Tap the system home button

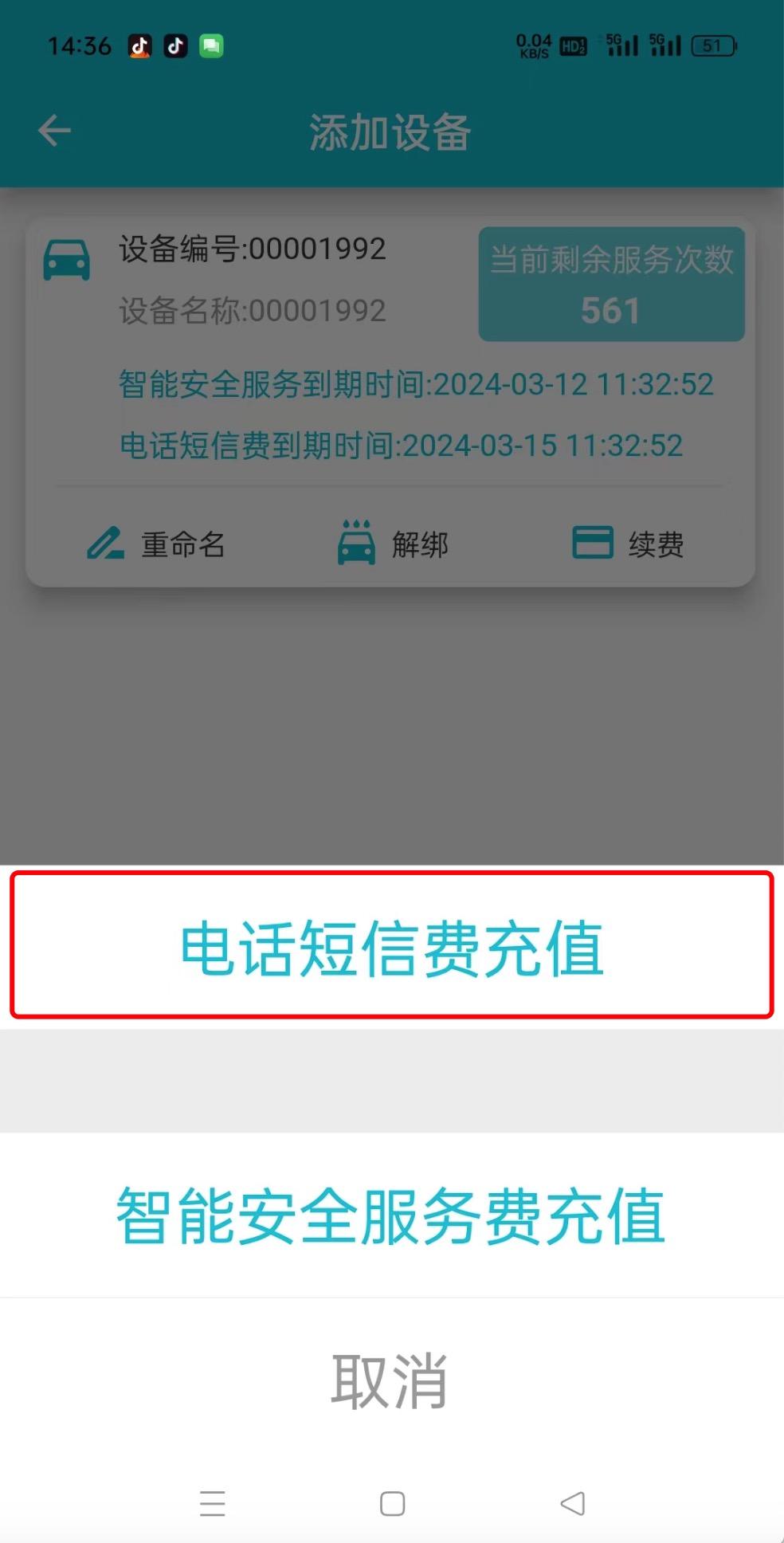pyautogui.click(x=392, y=1503)
